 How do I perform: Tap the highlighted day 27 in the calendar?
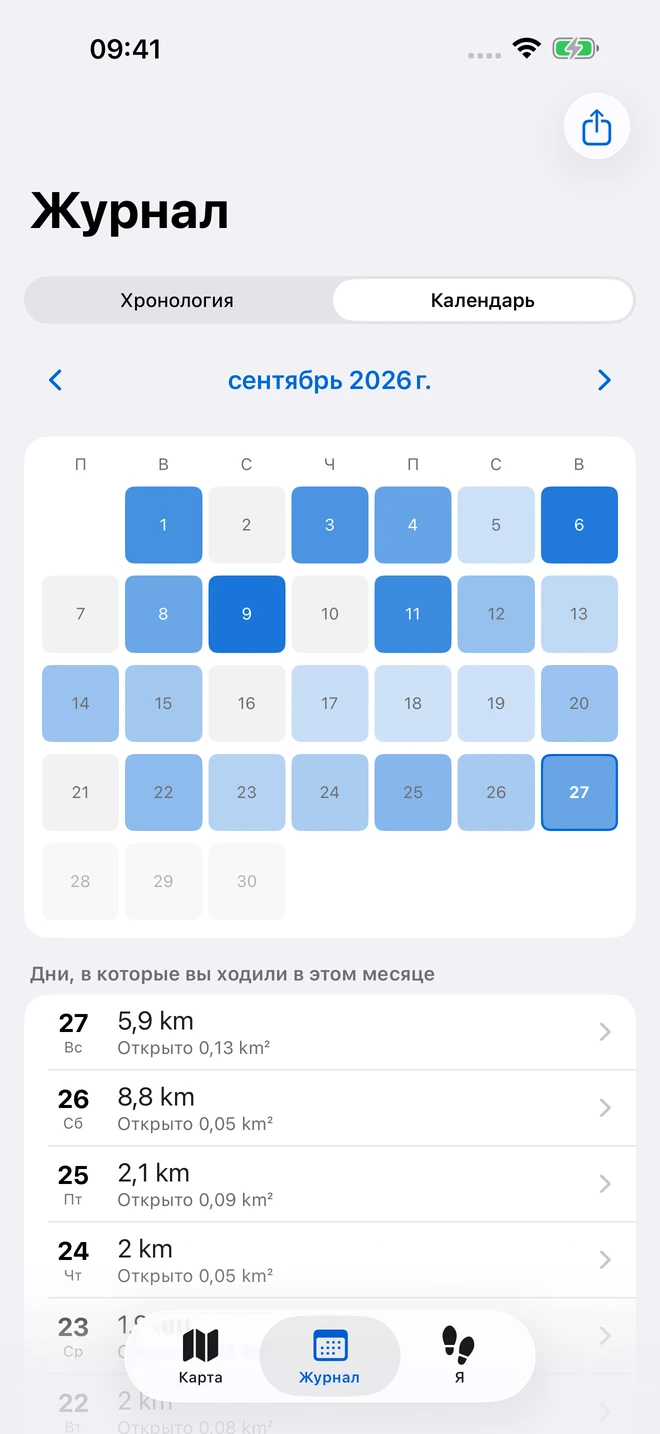pos(579,792)
